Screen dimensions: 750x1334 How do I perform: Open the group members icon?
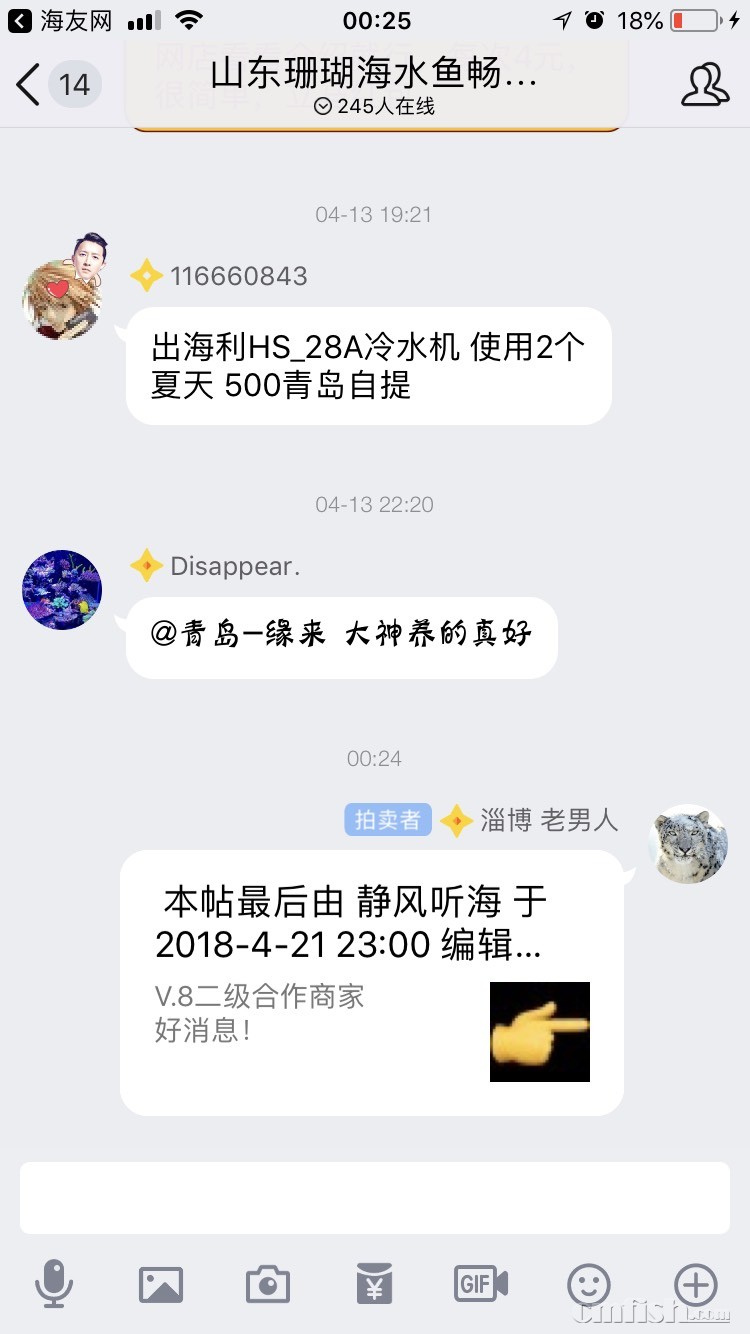pyautogui.click(x=704, y=85)
